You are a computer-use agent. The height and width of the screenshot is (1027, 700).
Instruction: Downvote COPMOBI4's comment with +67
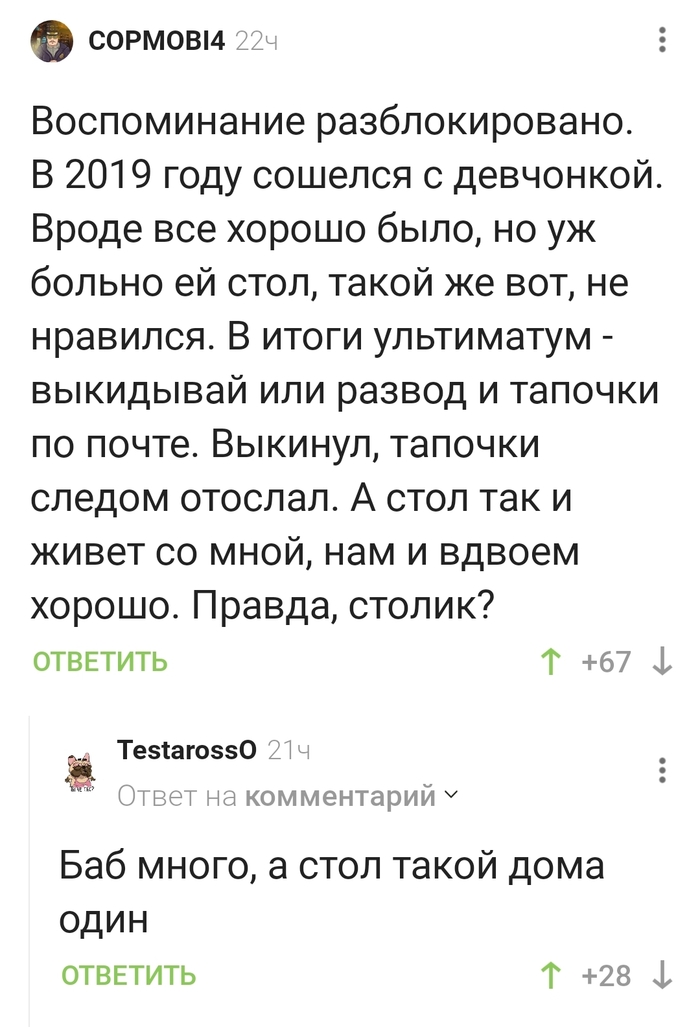tap(661, 662)
